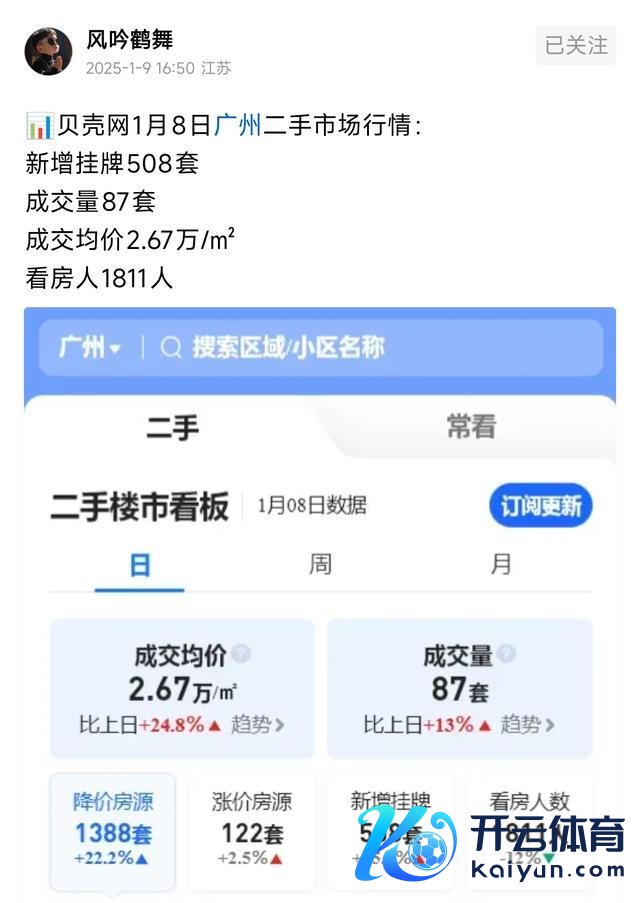Open the username 风吟鹤舞
Image resolution: width=640 pixels, height=903 pixels.
[129, 40]
